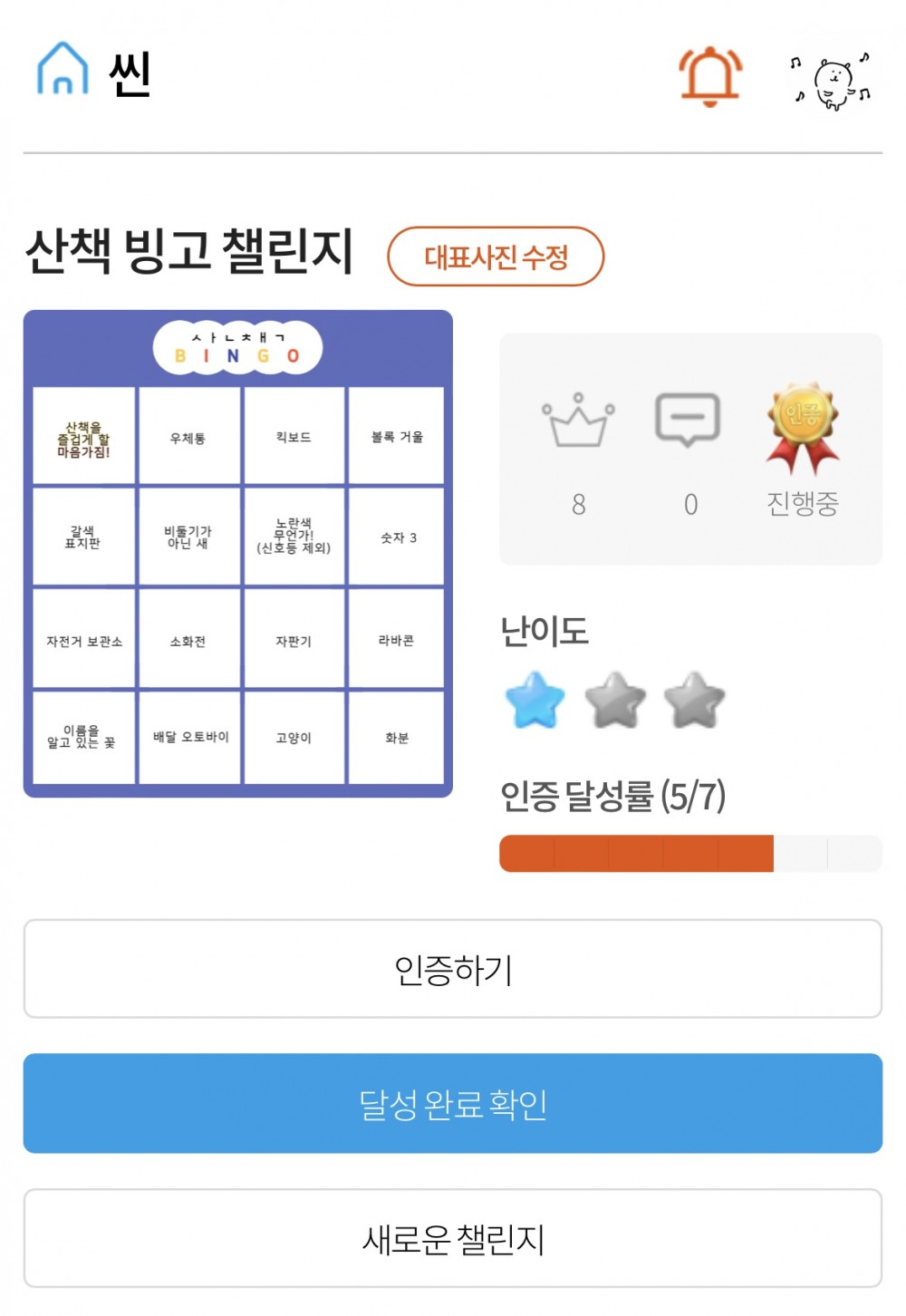This screenshot has height=1316, width=906.
Task: Start a 새로운 챌린지
Action: pyautogui.click(x=453, y=1238)
